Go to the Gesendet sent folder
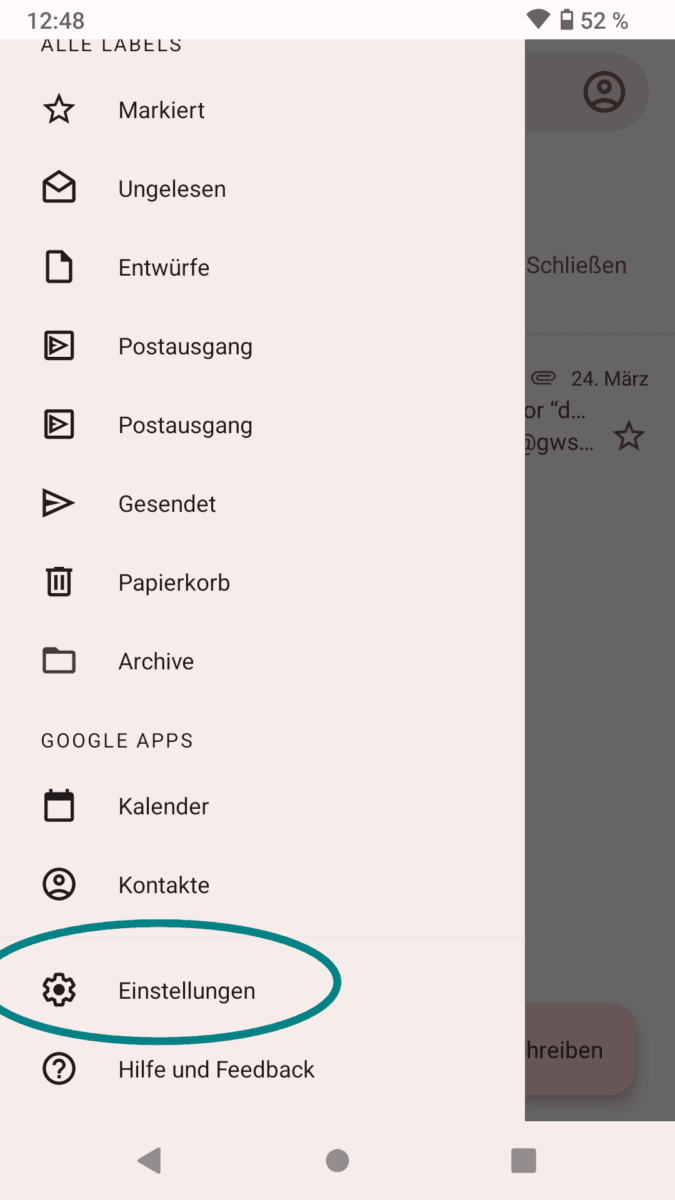 pyautogui.click(x=166, y=504)
